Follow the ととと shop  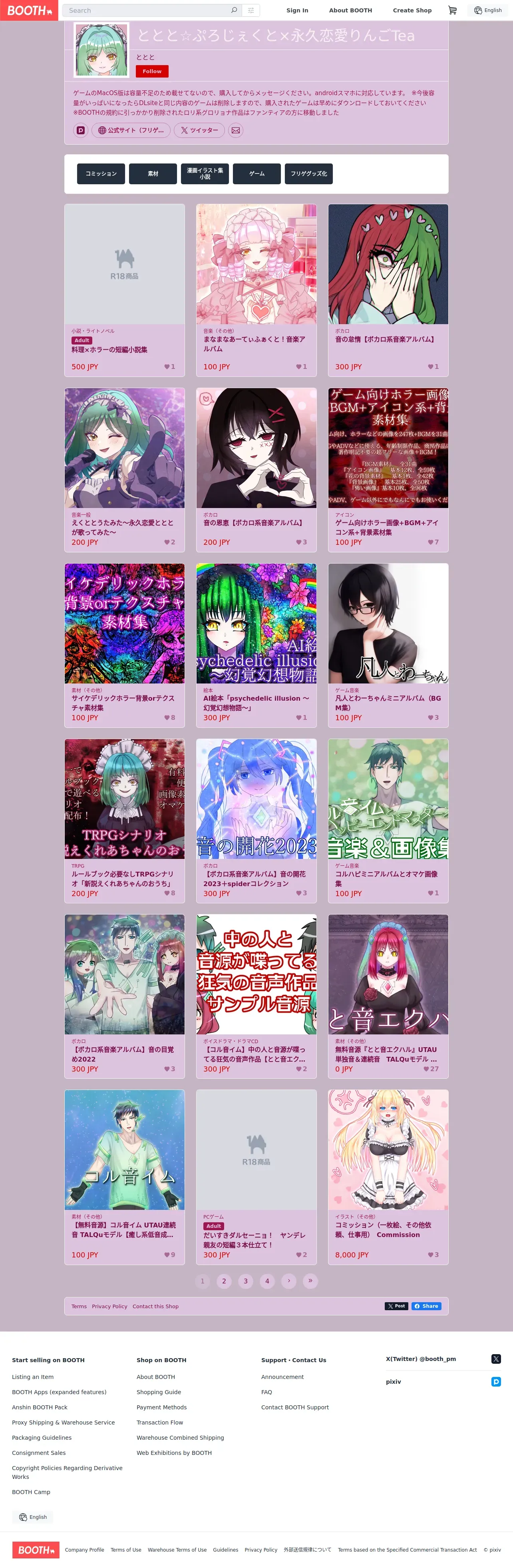click(x=151, y=71)
